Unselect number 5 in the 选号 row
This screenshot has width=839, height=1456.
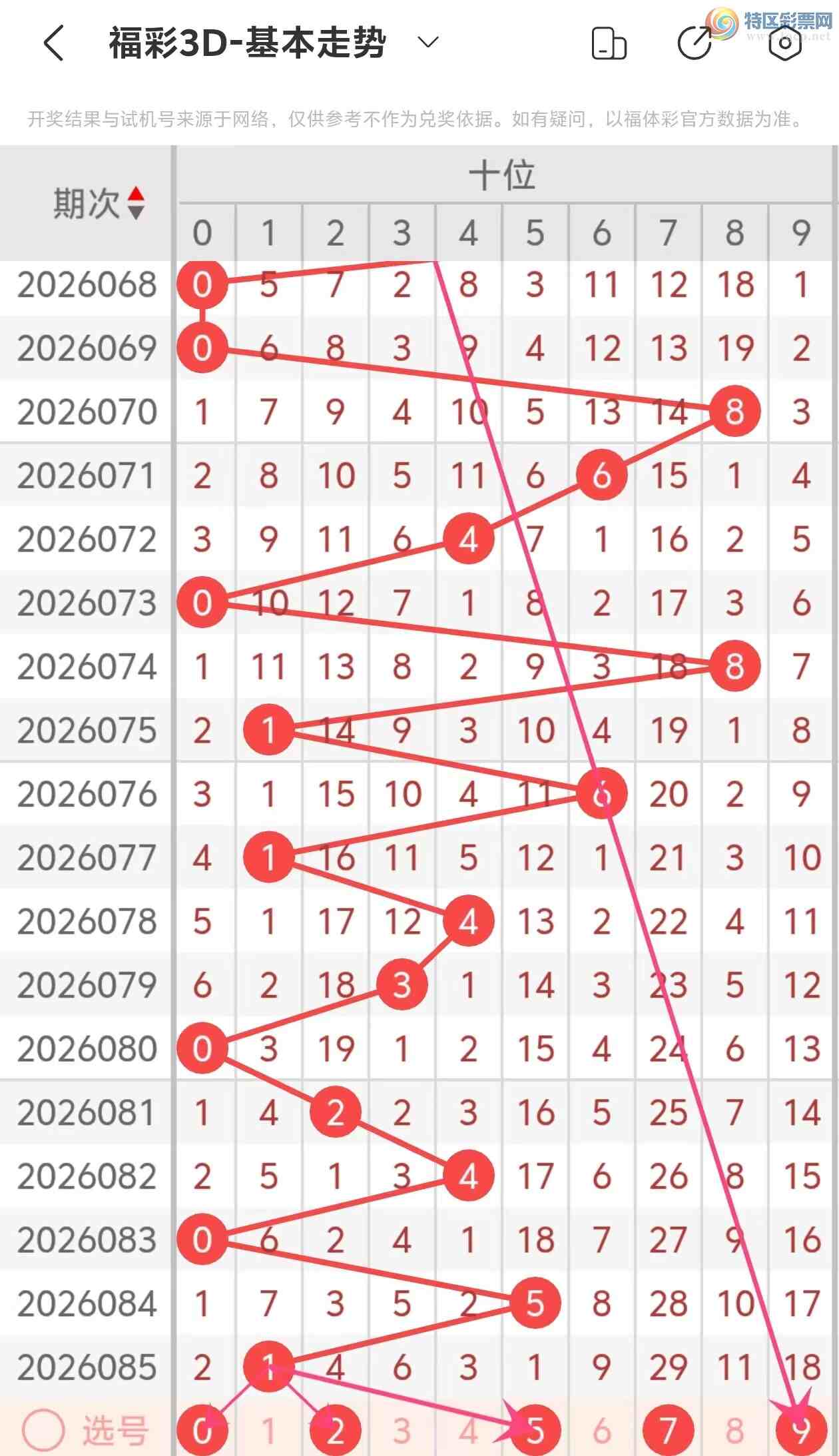tap(535, 1429)
